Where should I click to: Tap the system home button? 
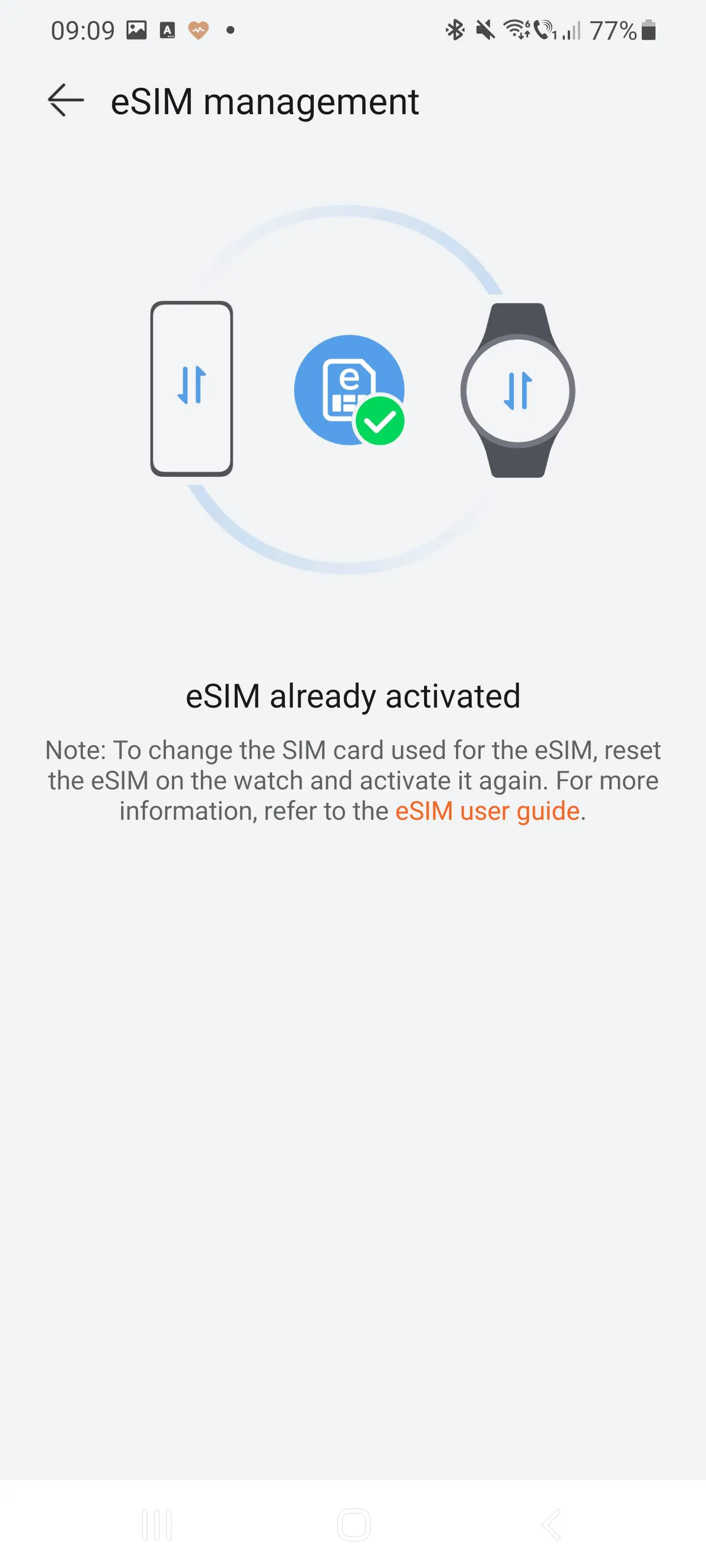353,1524
